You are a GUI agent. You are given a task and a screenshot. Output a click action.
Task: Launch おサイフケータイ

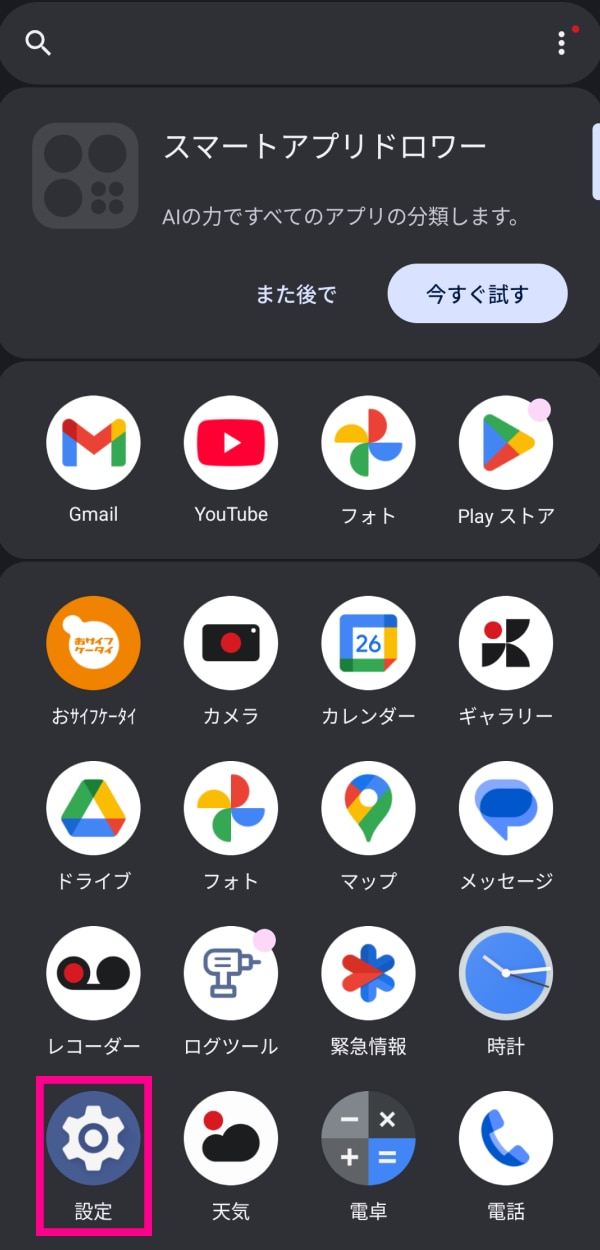pyautogui.click(x=93, y=644)
